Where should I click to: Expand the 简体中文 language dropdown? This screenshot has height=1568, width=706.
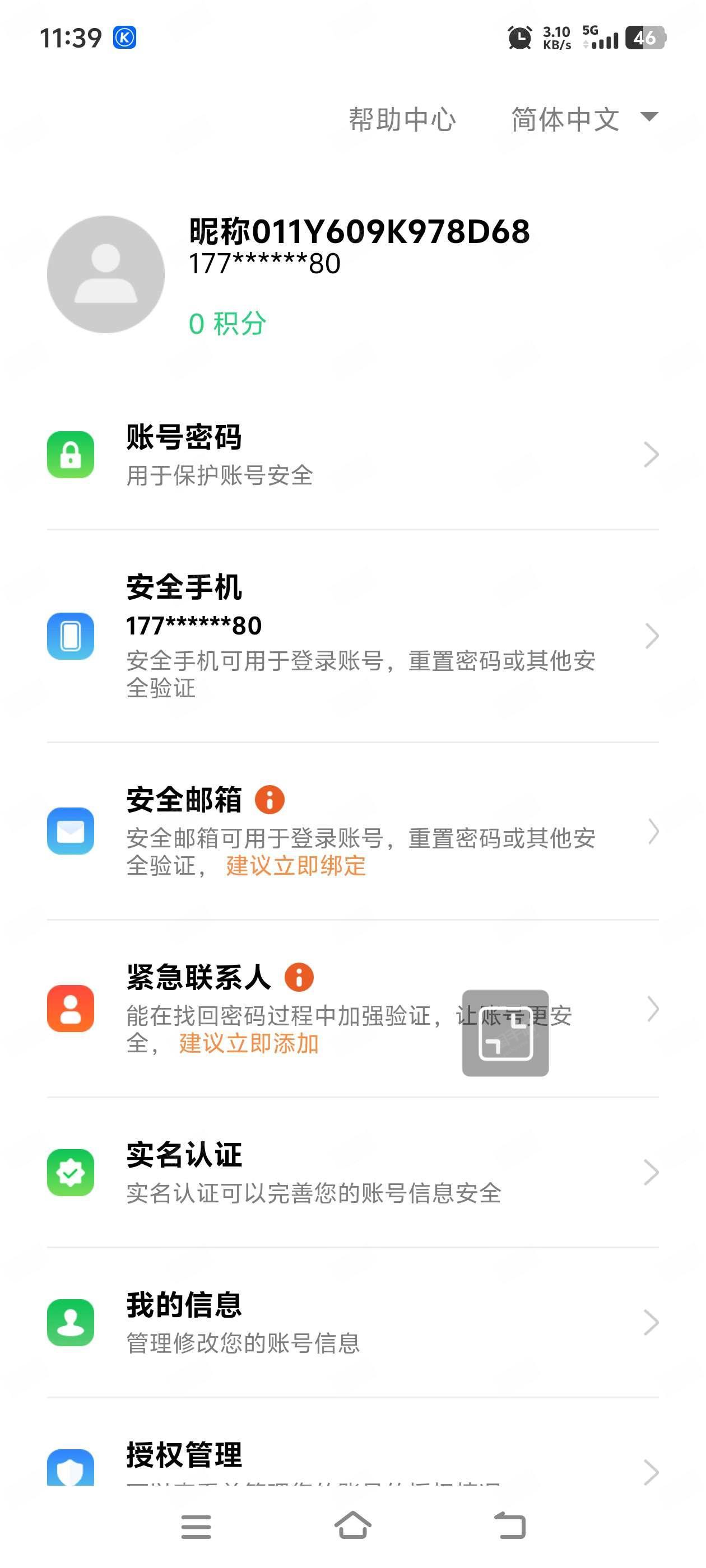point(584,119)
